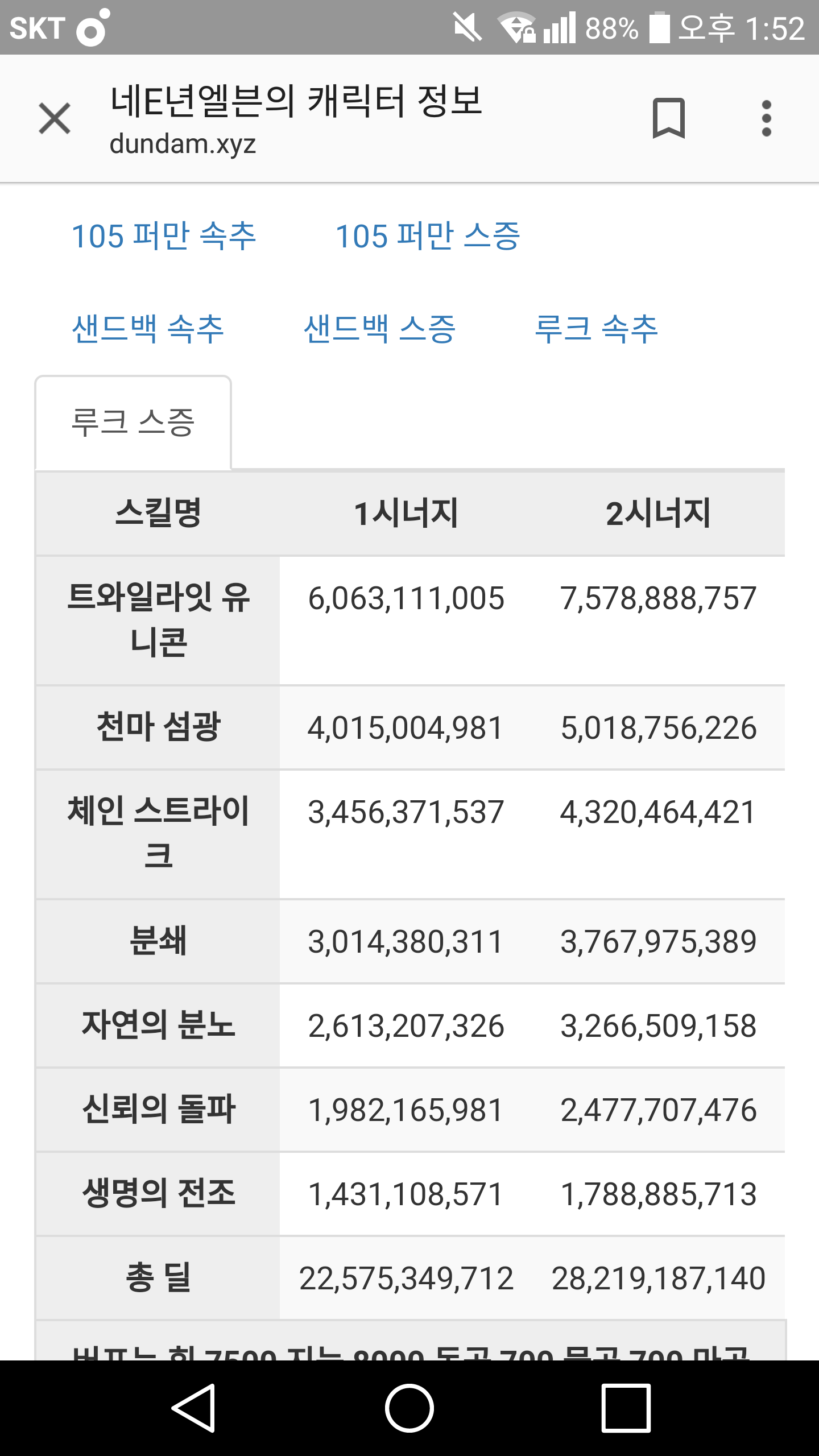Open the 루크 속추 tab
Screen dimensions: 819x1456
click(596, 329)
